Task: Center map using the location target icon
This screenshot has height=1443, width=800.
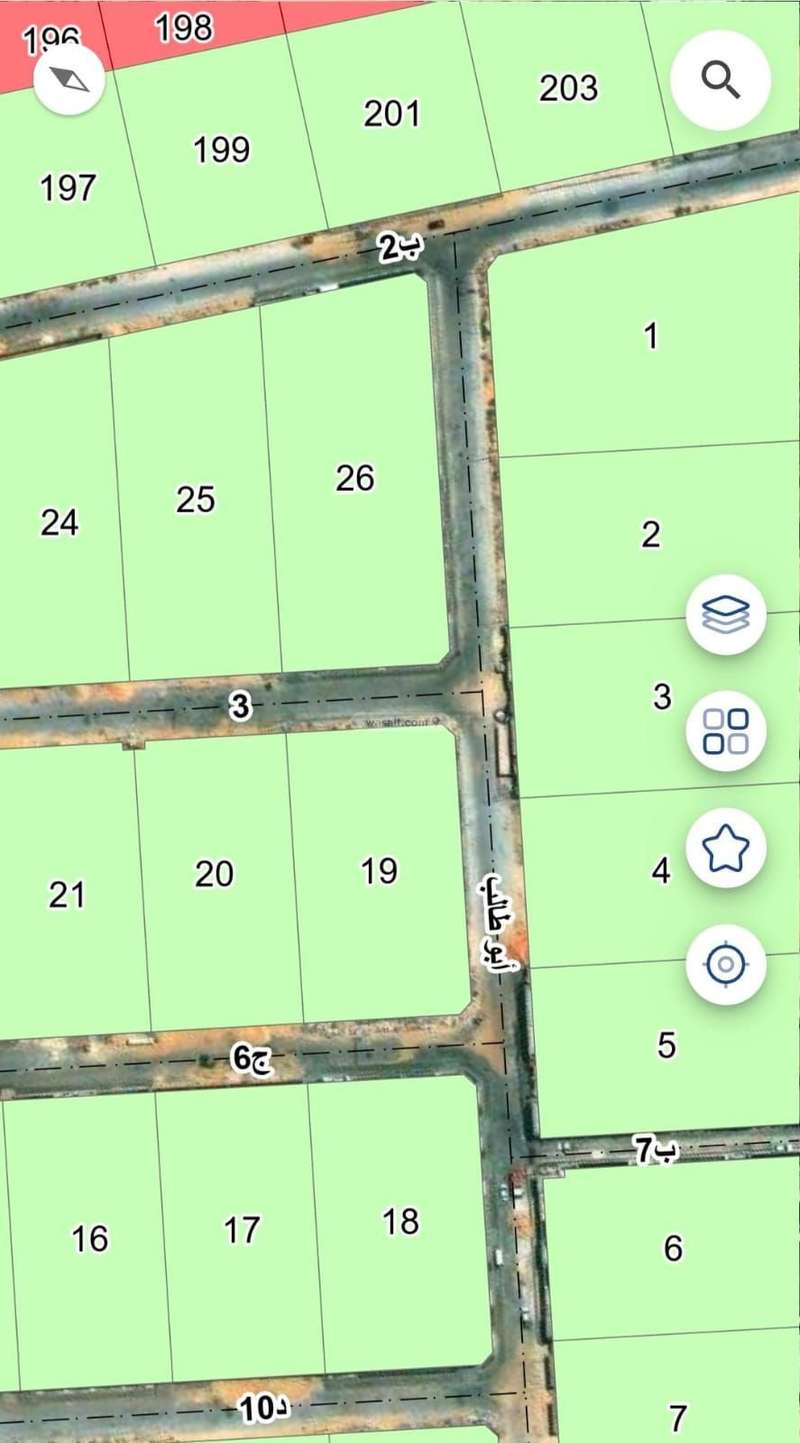Action: point(727,963)
